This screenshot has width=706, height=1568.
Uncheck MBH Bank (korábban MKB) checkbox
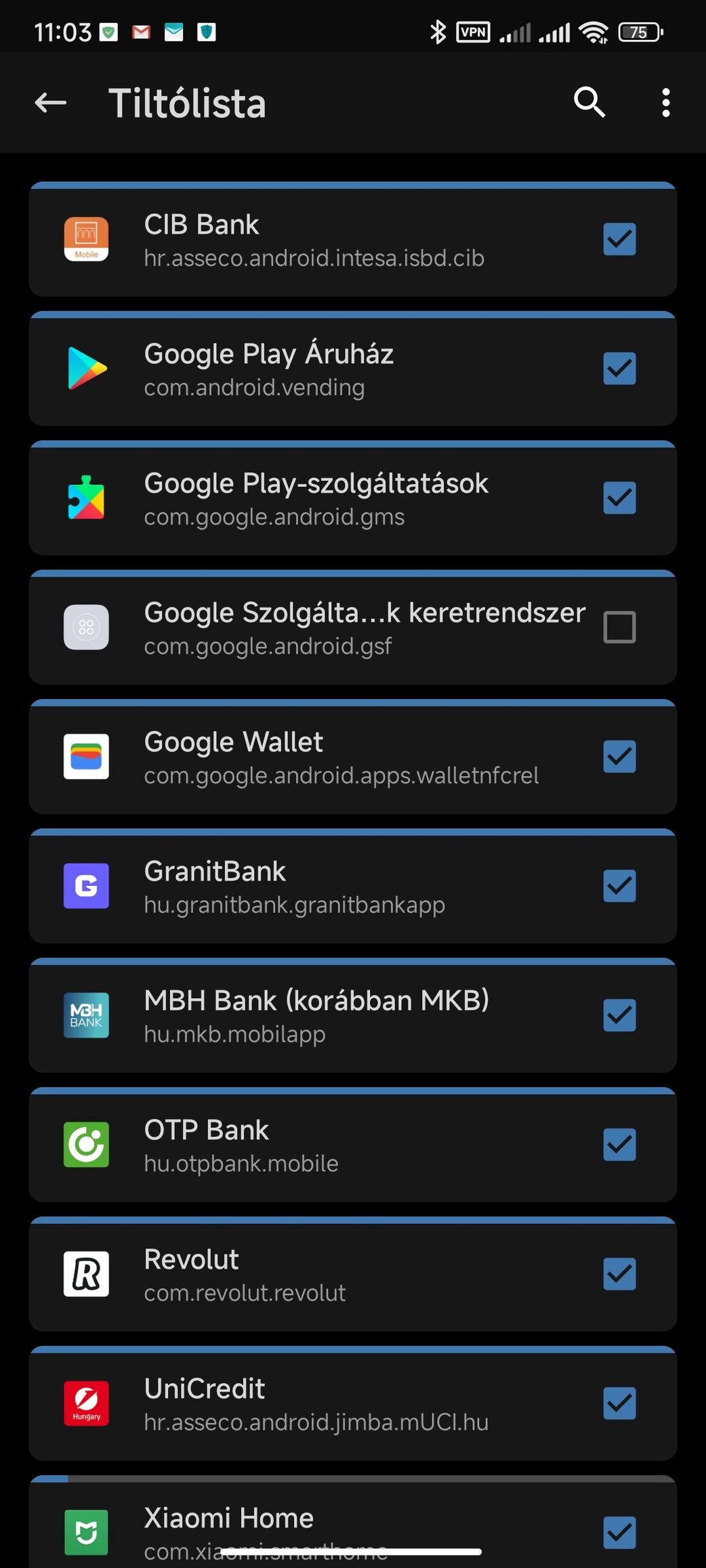click(619, 1015)
